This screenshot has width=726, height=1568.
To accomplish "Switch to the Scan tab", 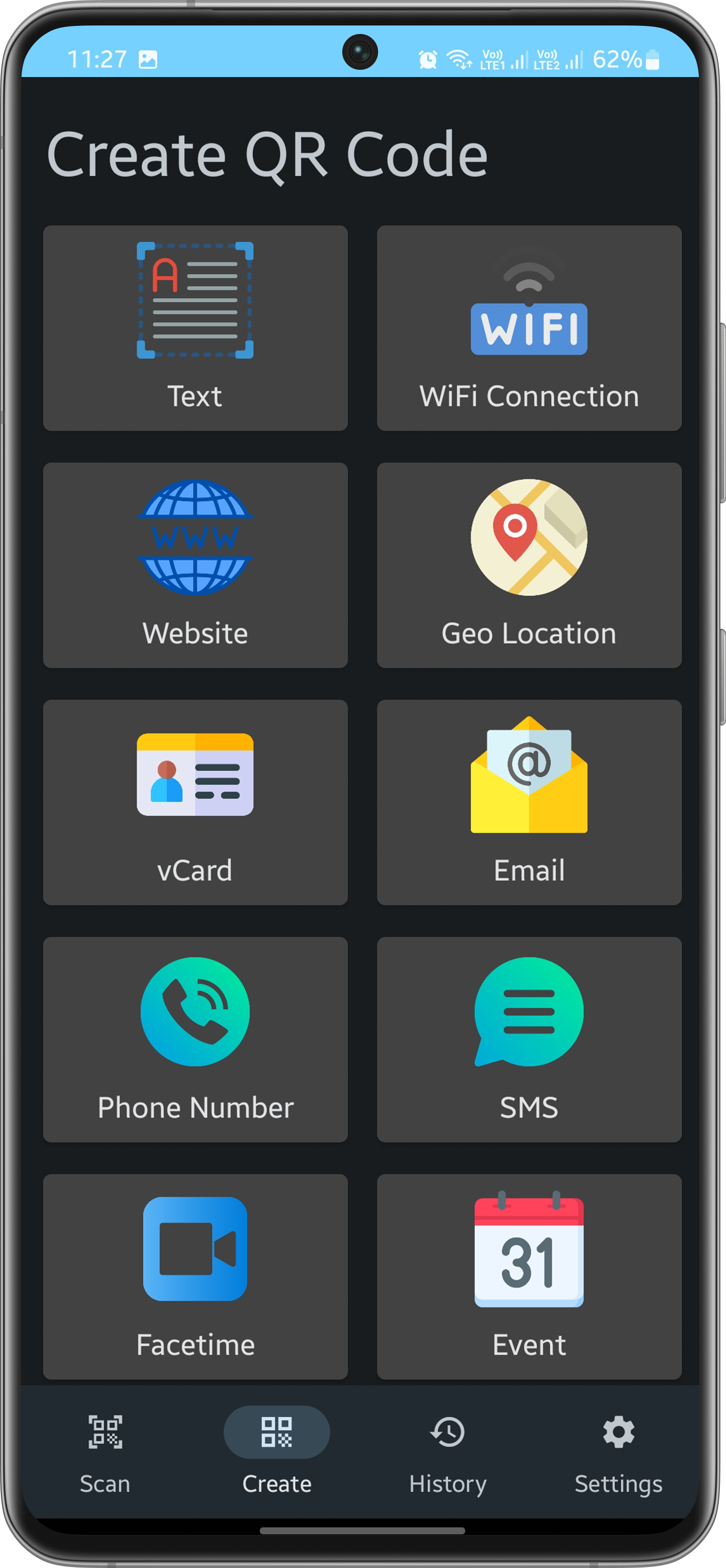I will point(105,1452).
